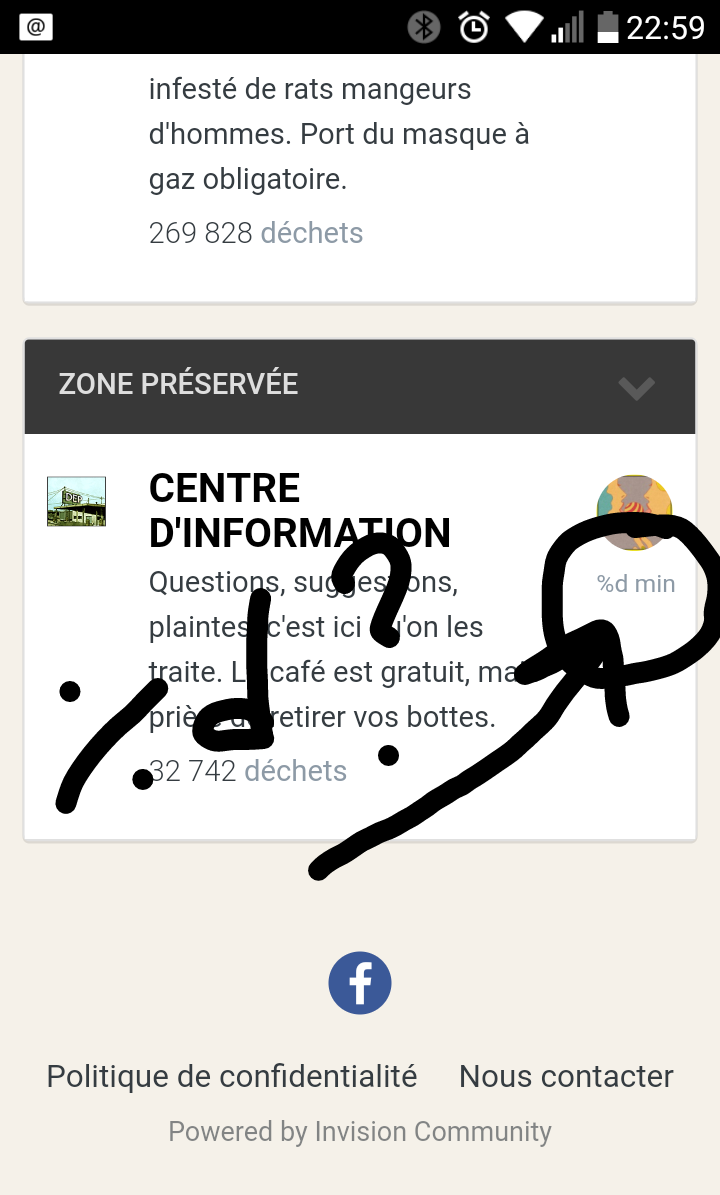The width and height of the screenshot is (720, 1195).
Task: Open the Centre d'information forum icon
Action: click(76, 501)
